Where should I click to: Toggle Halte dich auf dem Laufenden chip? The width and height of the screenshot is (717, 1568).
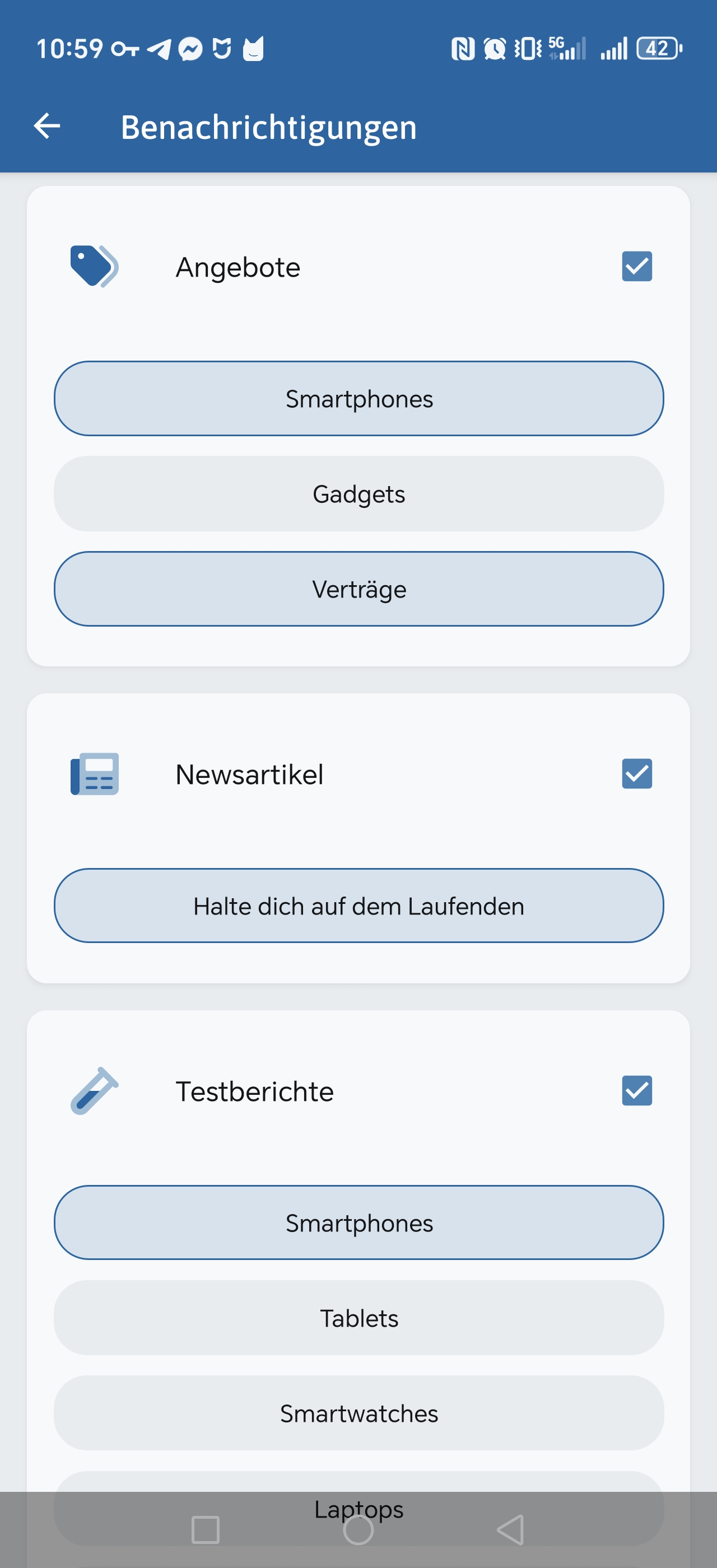(358, 906)
